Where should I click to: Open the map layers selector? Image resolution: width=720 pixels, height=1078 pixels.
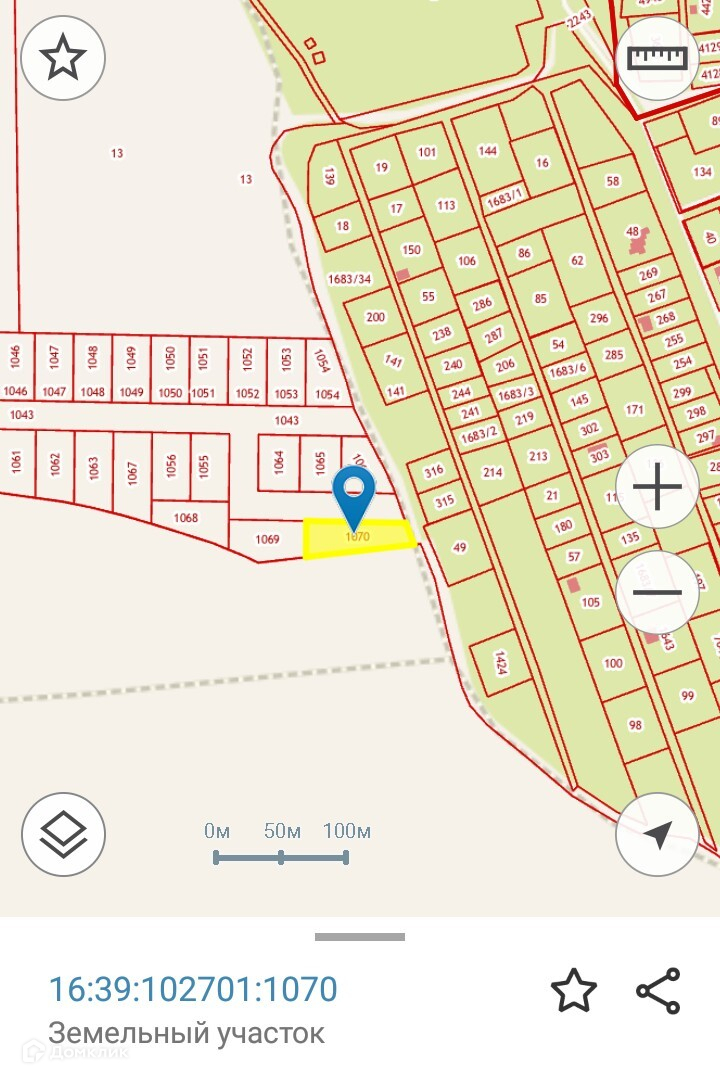click(63, 834)
